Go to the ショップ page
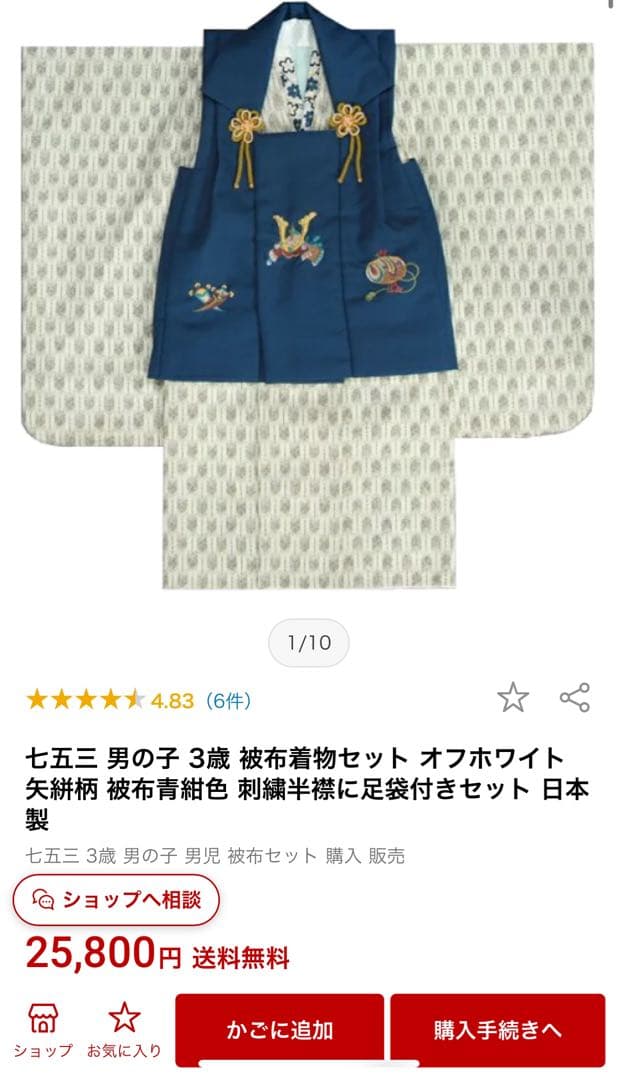The width and height of the screenshot is (618, 1080). tap(43, 1030)
